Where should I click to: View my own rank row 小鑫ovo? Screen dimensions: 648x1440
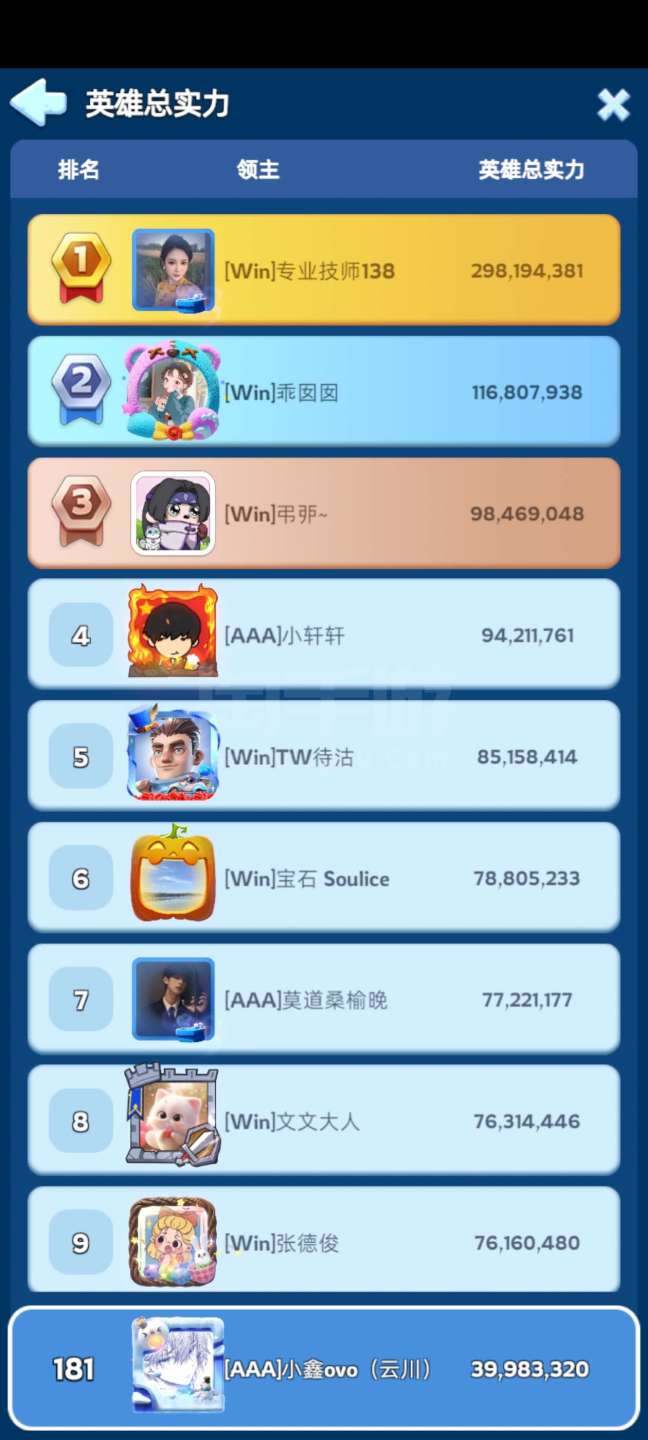tap(324, 1368)
